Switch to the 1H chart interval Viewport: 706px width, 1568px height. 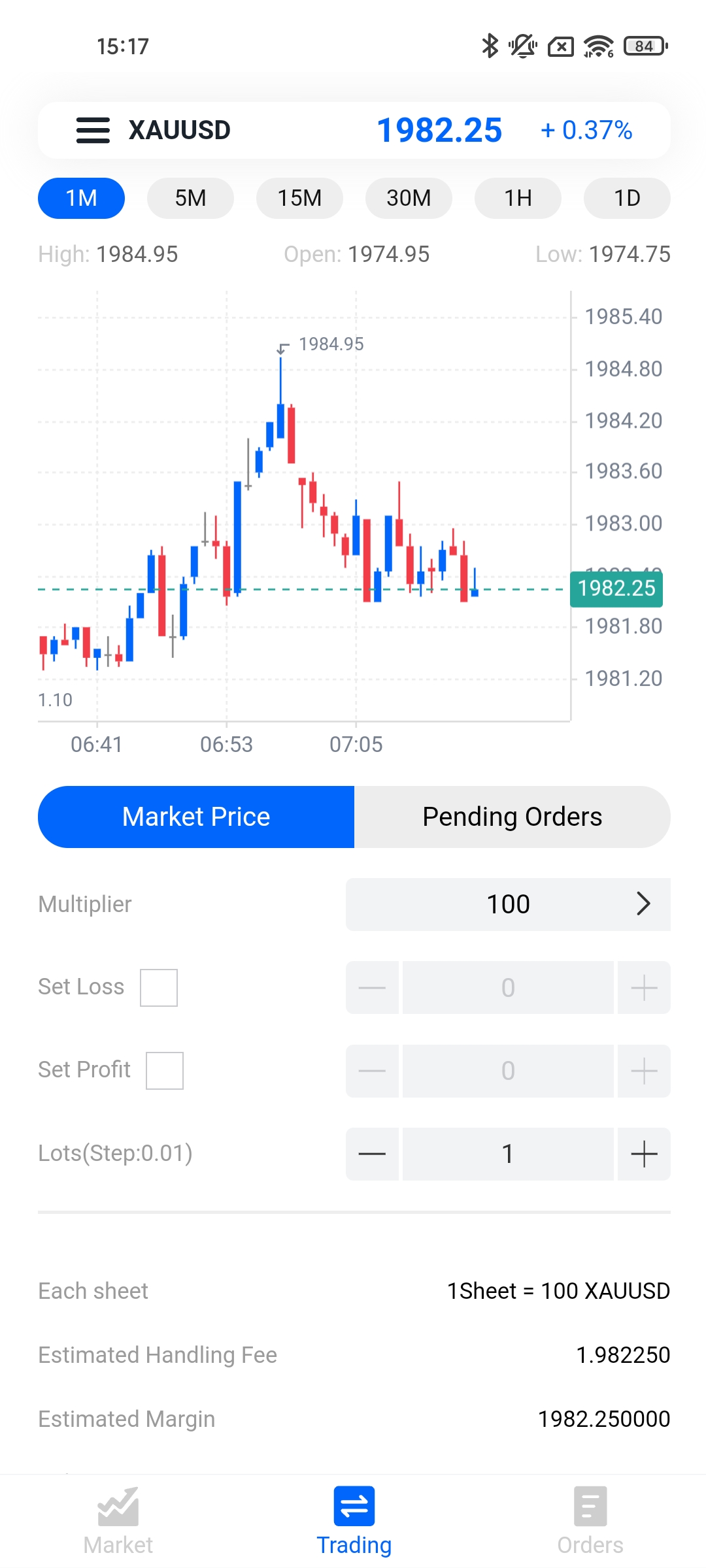(x=518, y=198)
